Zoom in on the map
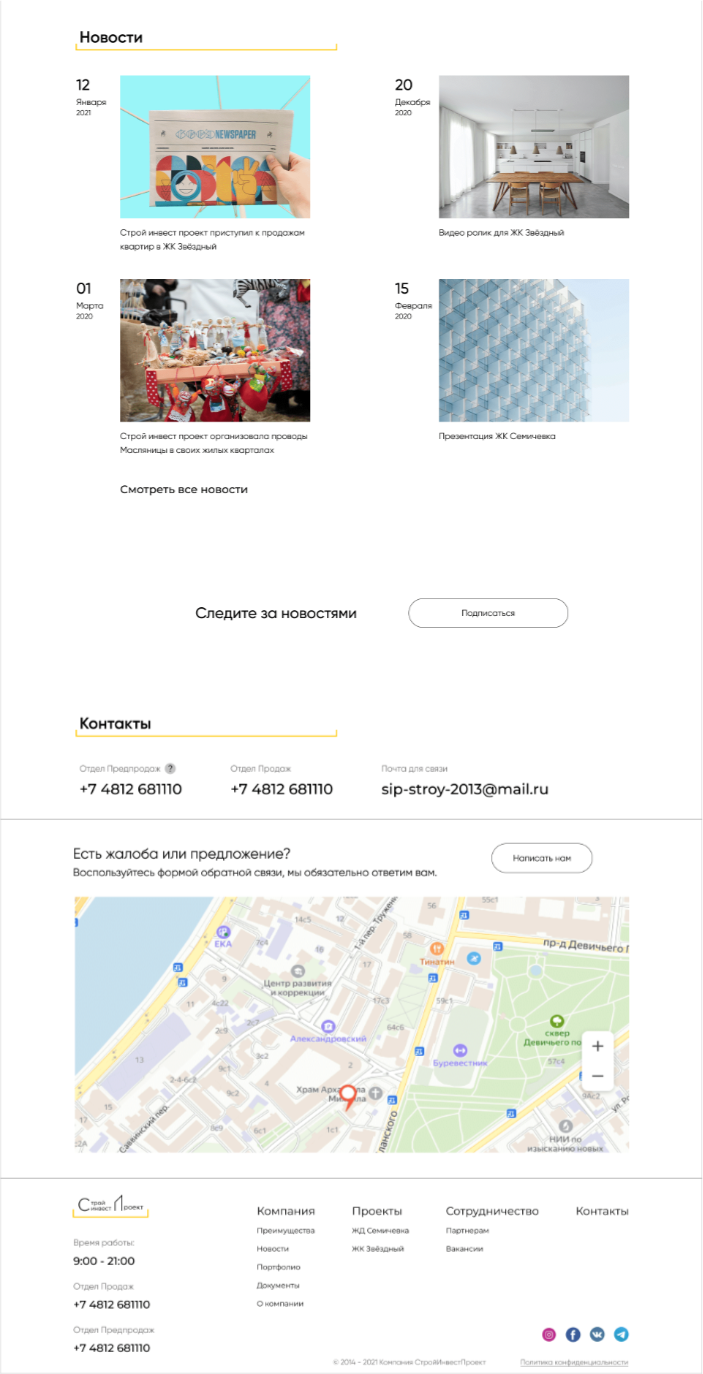The image size is (703, 1374). click(x=597, y=1046)
